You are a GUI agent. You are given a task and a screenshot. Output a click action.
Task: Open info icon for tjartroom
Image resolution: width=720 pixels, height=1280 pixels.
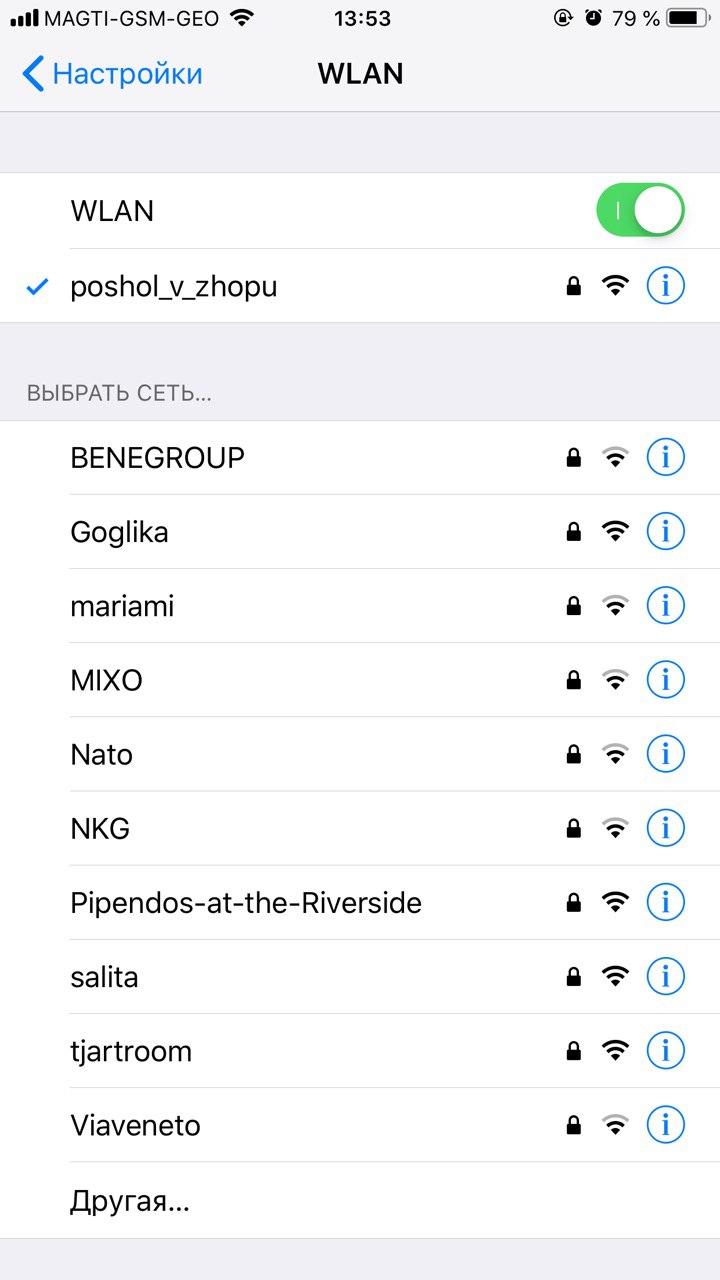pyautogui.click(x=665, y=1050)
